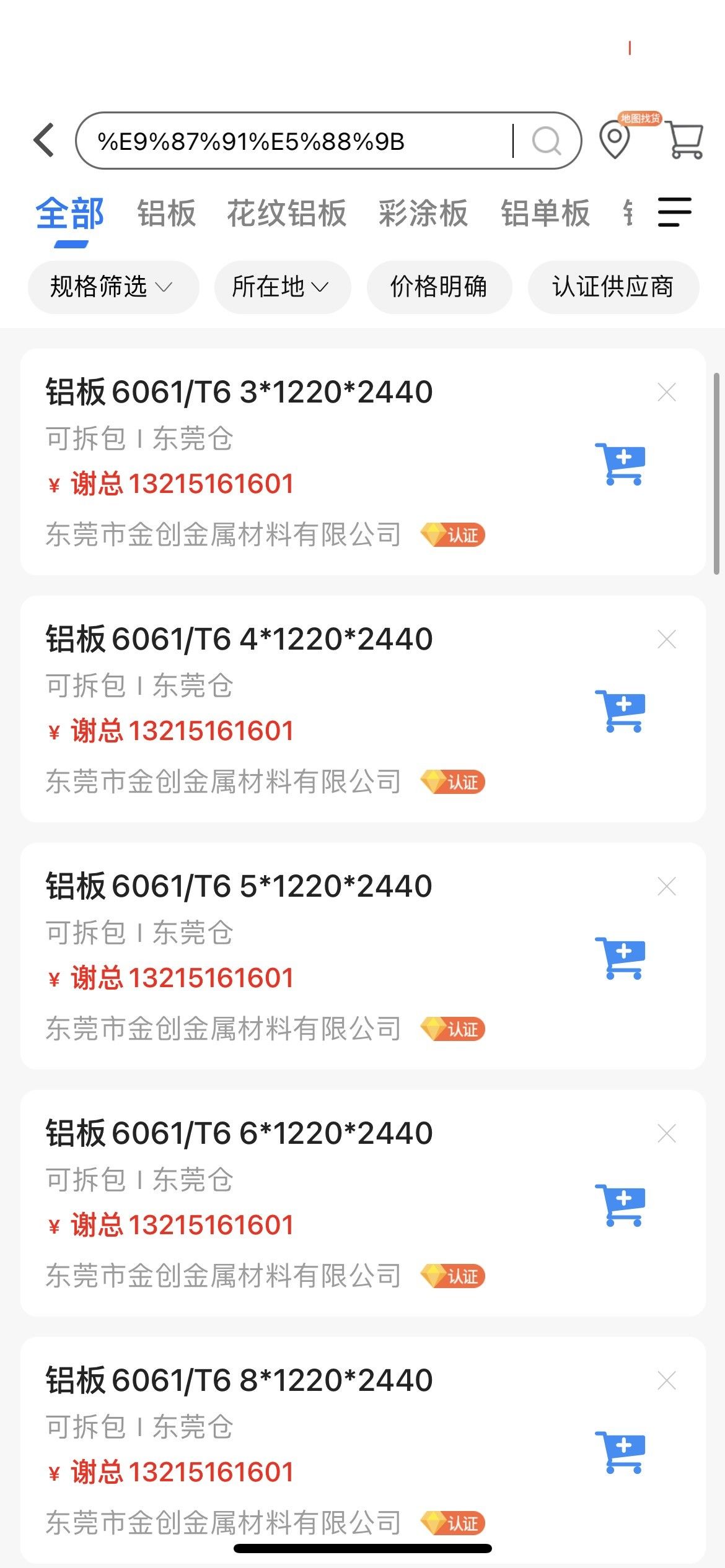Apply the 价格明确 filter chip
Screen dimensions: 725x1568
pos(439,287)
